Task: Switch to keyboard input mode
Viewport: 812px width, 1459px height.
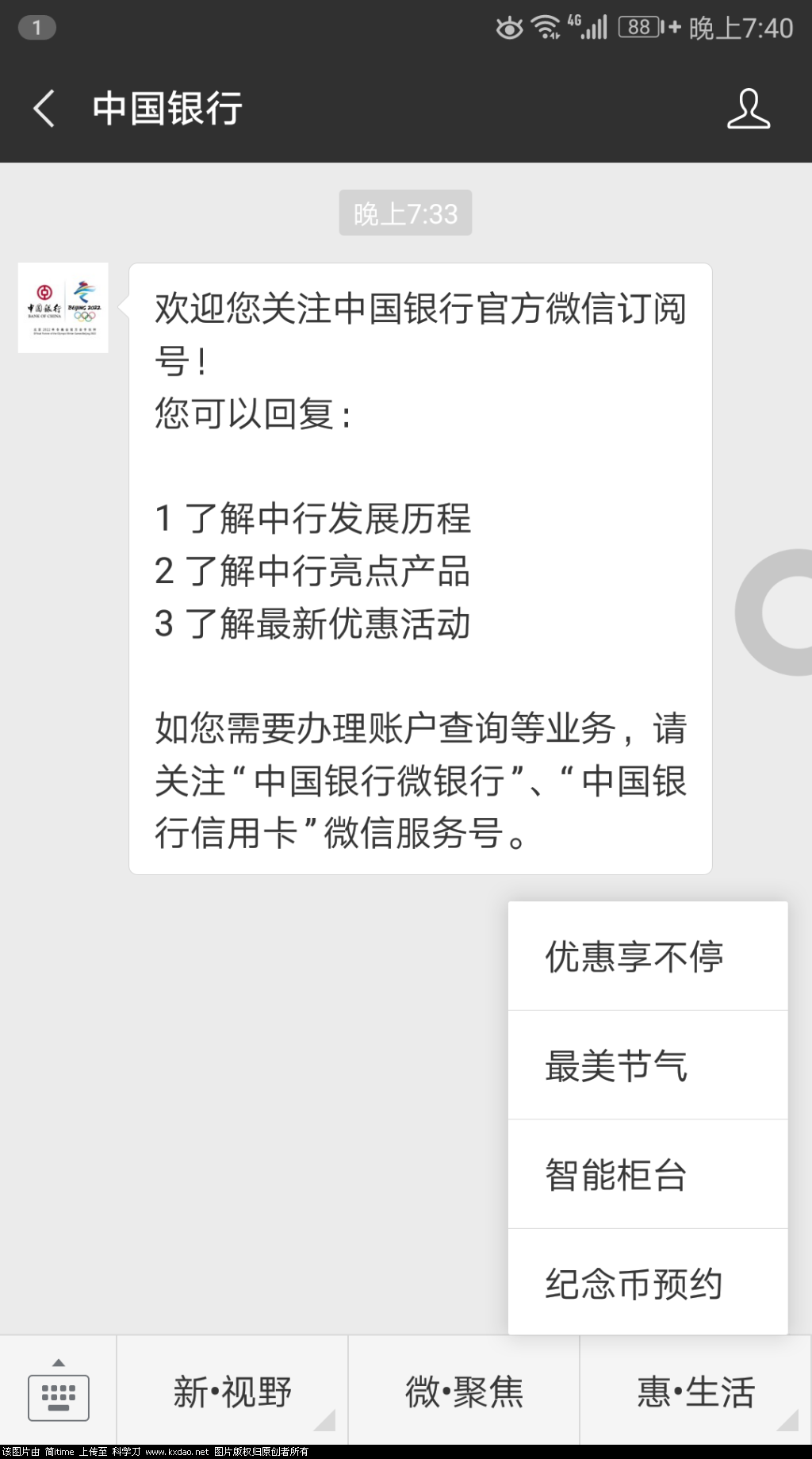Action: [x=59, y=1394]
